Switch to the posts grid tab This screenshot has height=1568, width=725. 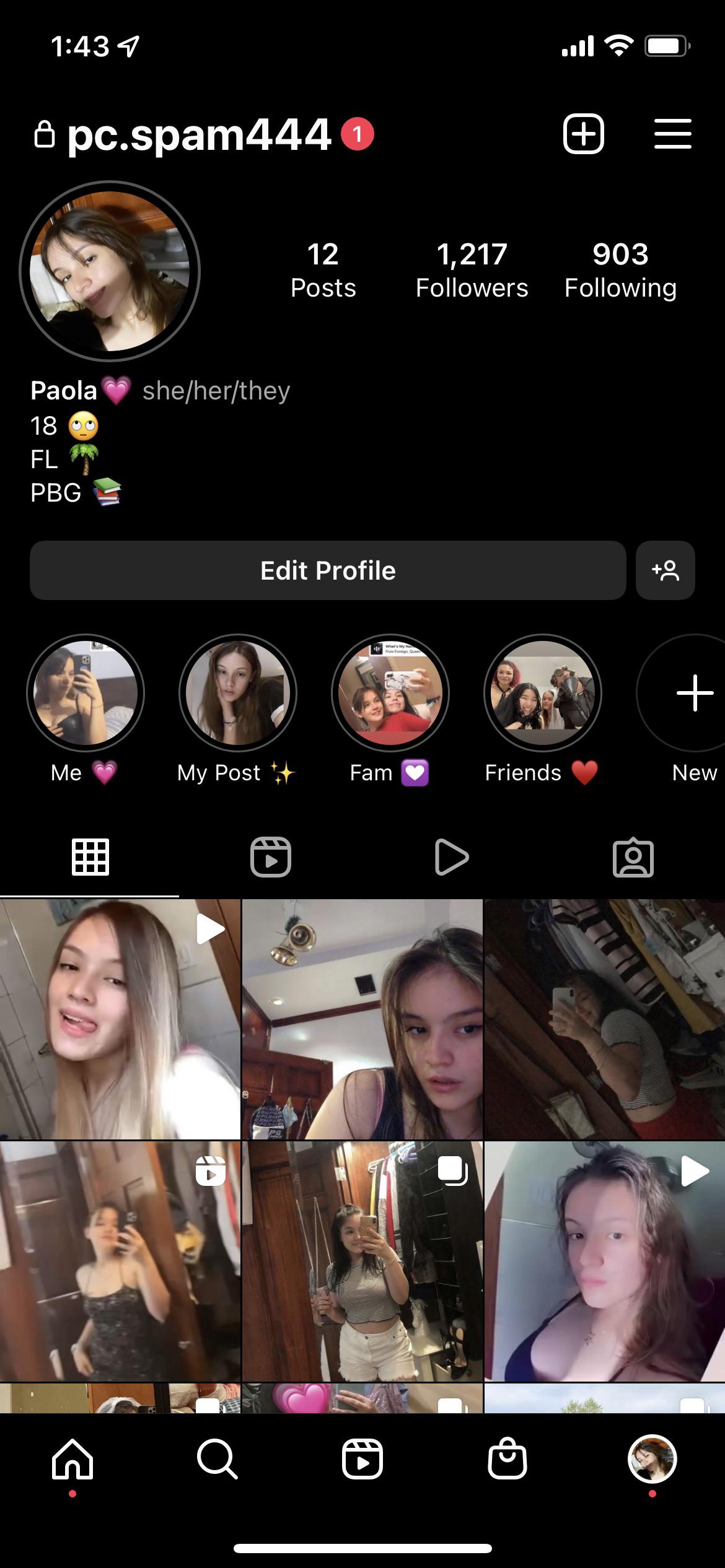tap(90, 858)
